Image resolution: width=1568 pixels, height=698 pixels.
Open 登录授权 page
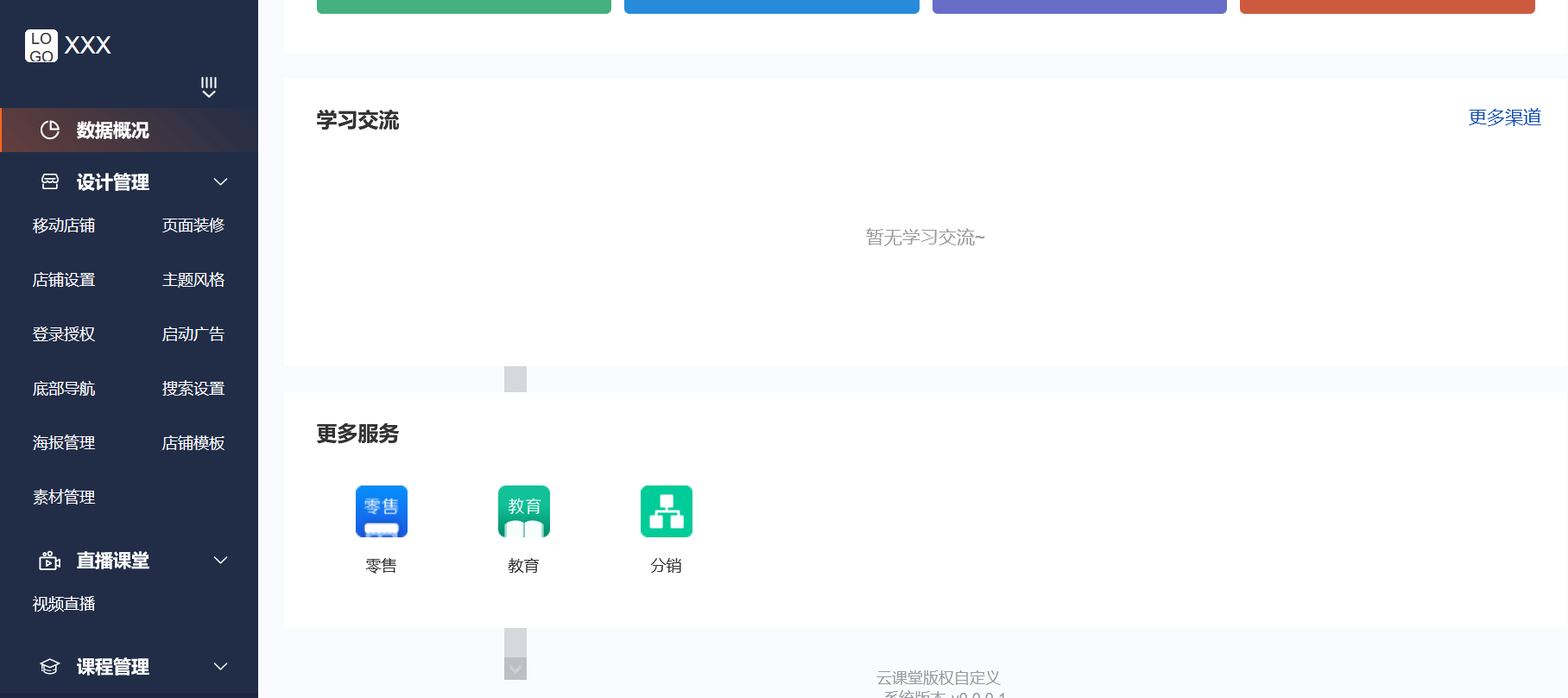tap(64, 334)
